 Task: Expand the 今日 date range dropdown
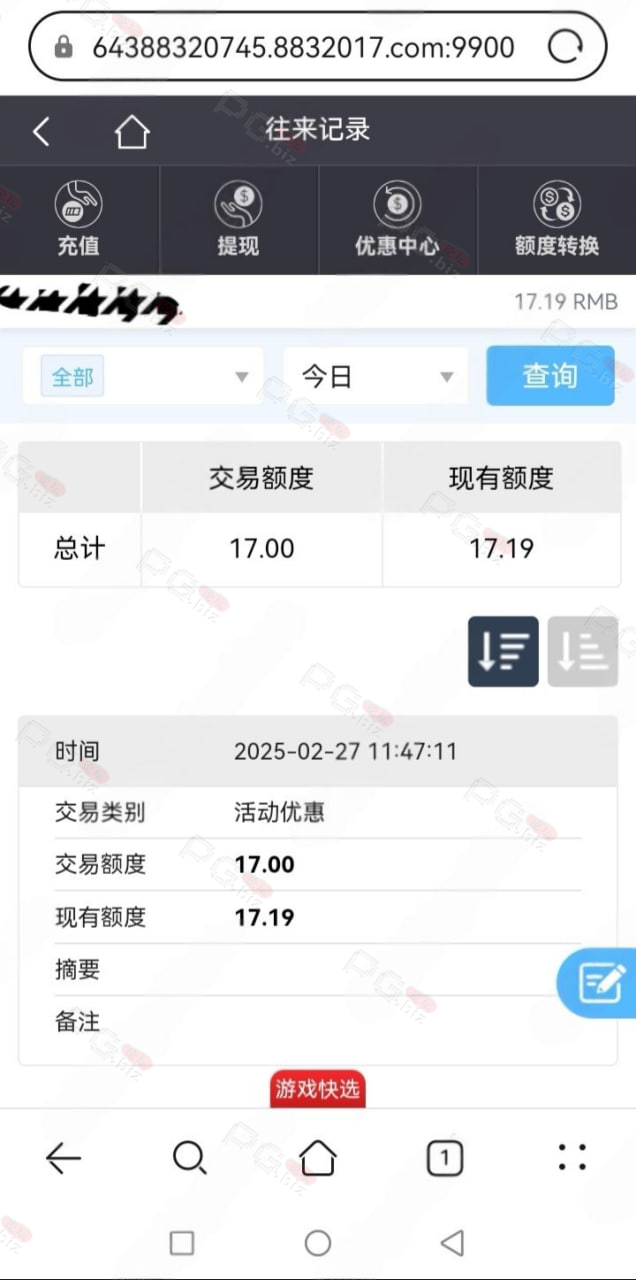pos(375,377)
